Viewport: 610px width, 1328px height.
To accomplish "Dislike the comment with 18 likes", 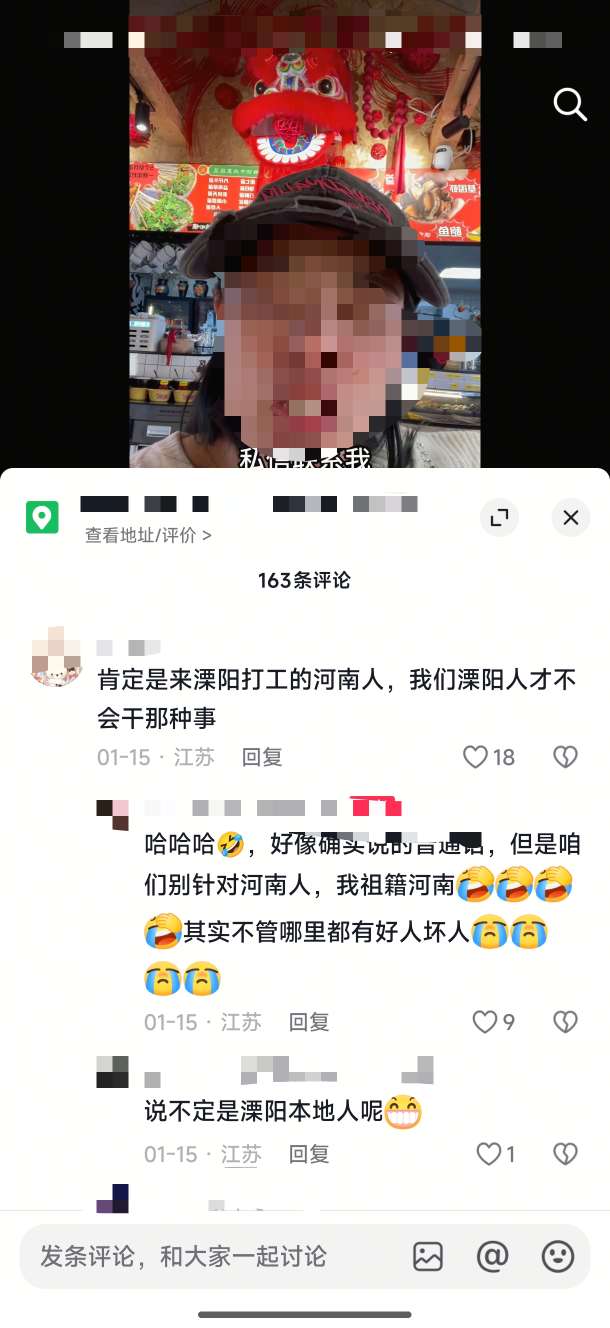I will [566, 757].
